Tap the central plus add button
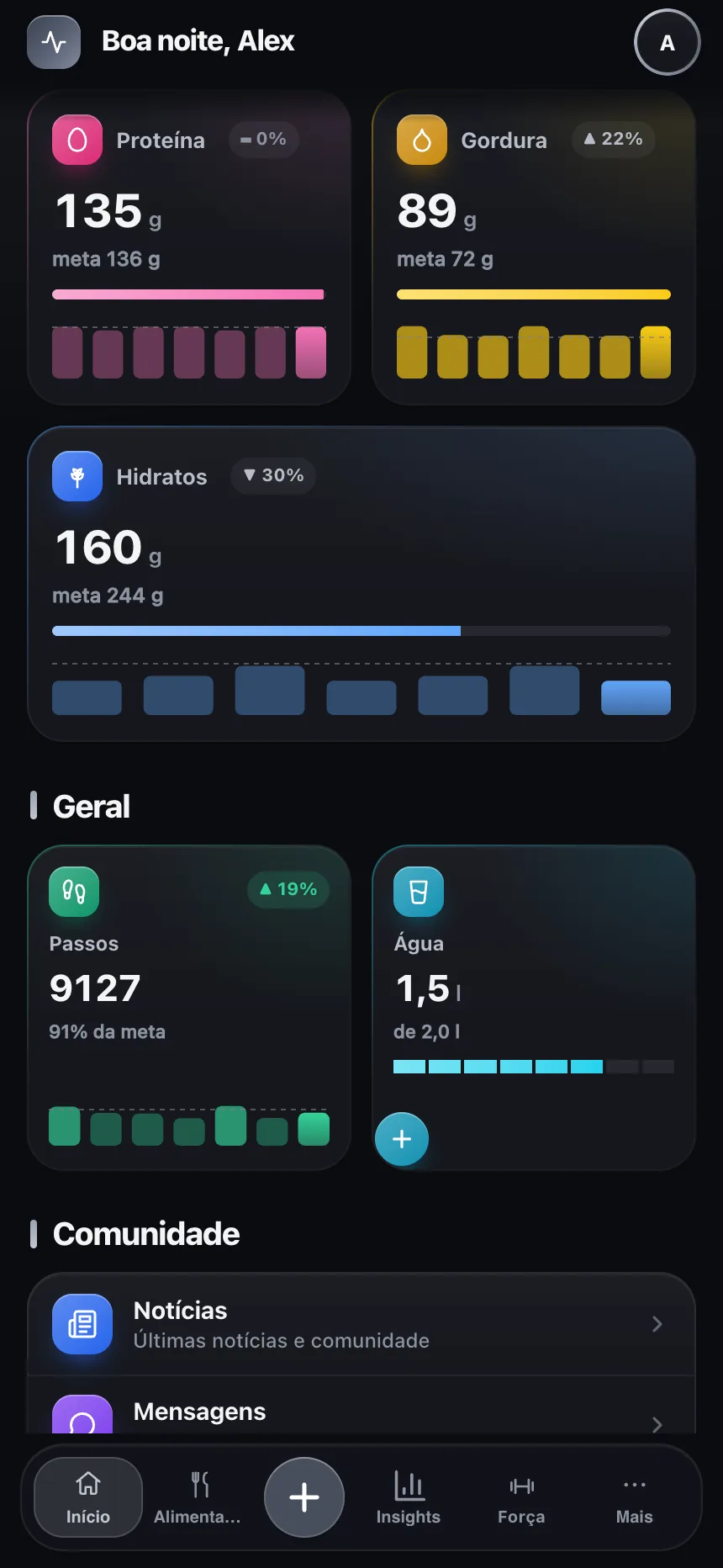The image size is (723, 1568). tap(304, 1497)
